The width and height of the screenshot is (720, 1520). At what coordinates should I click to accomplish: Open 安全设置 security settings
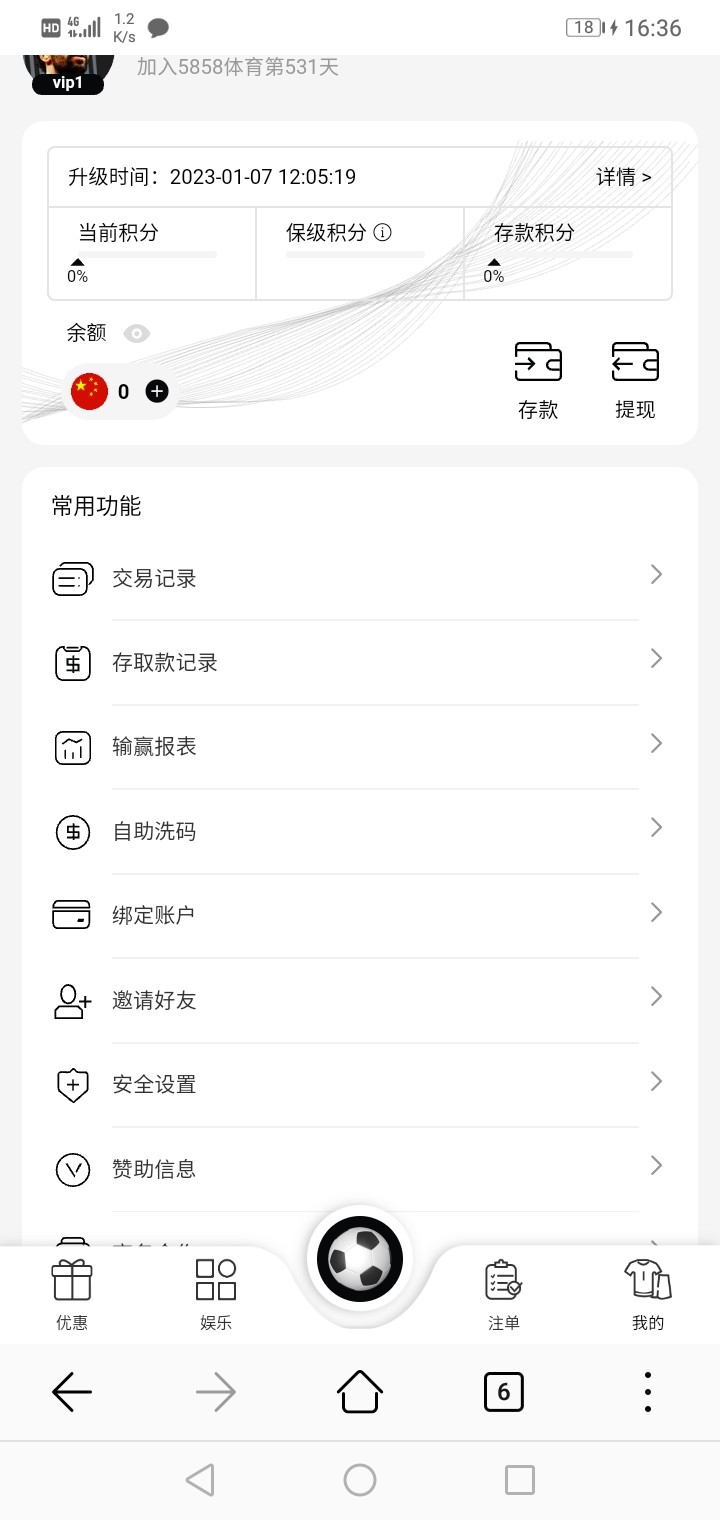358,1084
